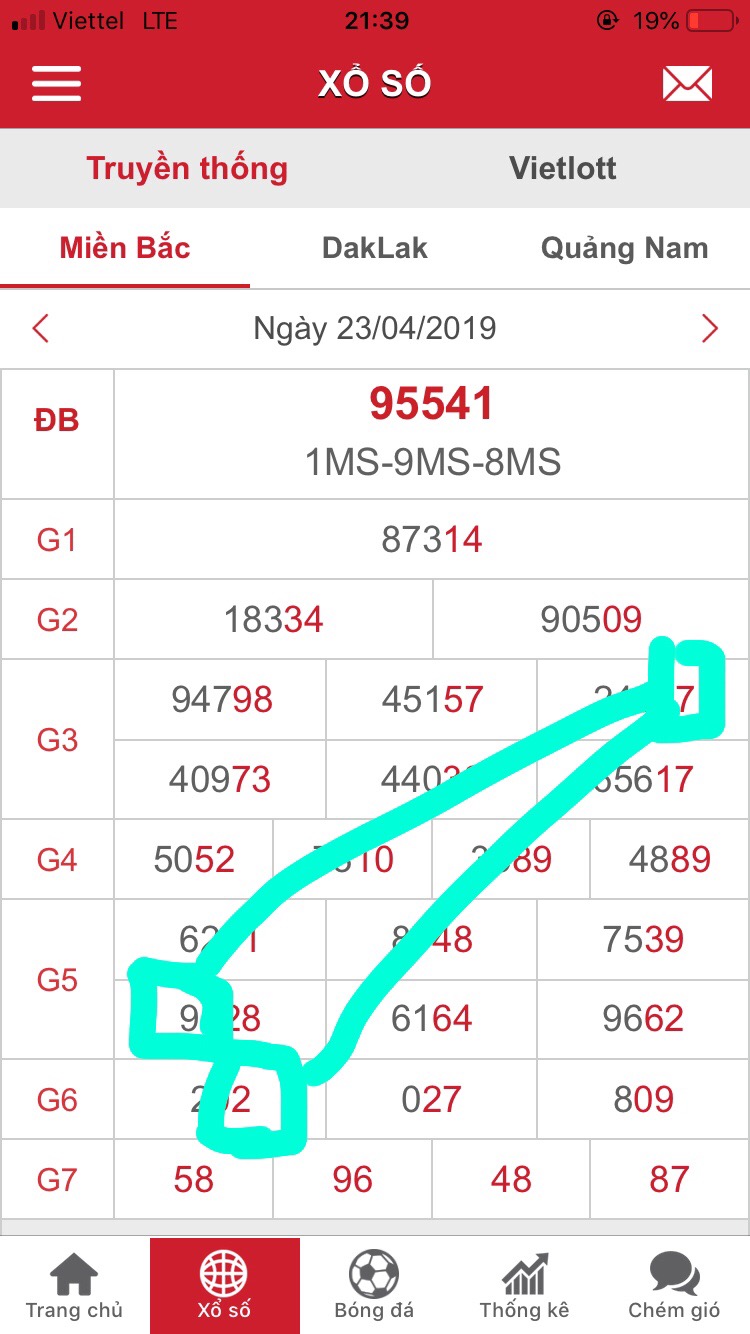Select the Quảng Nam tab
The width and height of the screenshot is (750, 1334).
[625, 248]
